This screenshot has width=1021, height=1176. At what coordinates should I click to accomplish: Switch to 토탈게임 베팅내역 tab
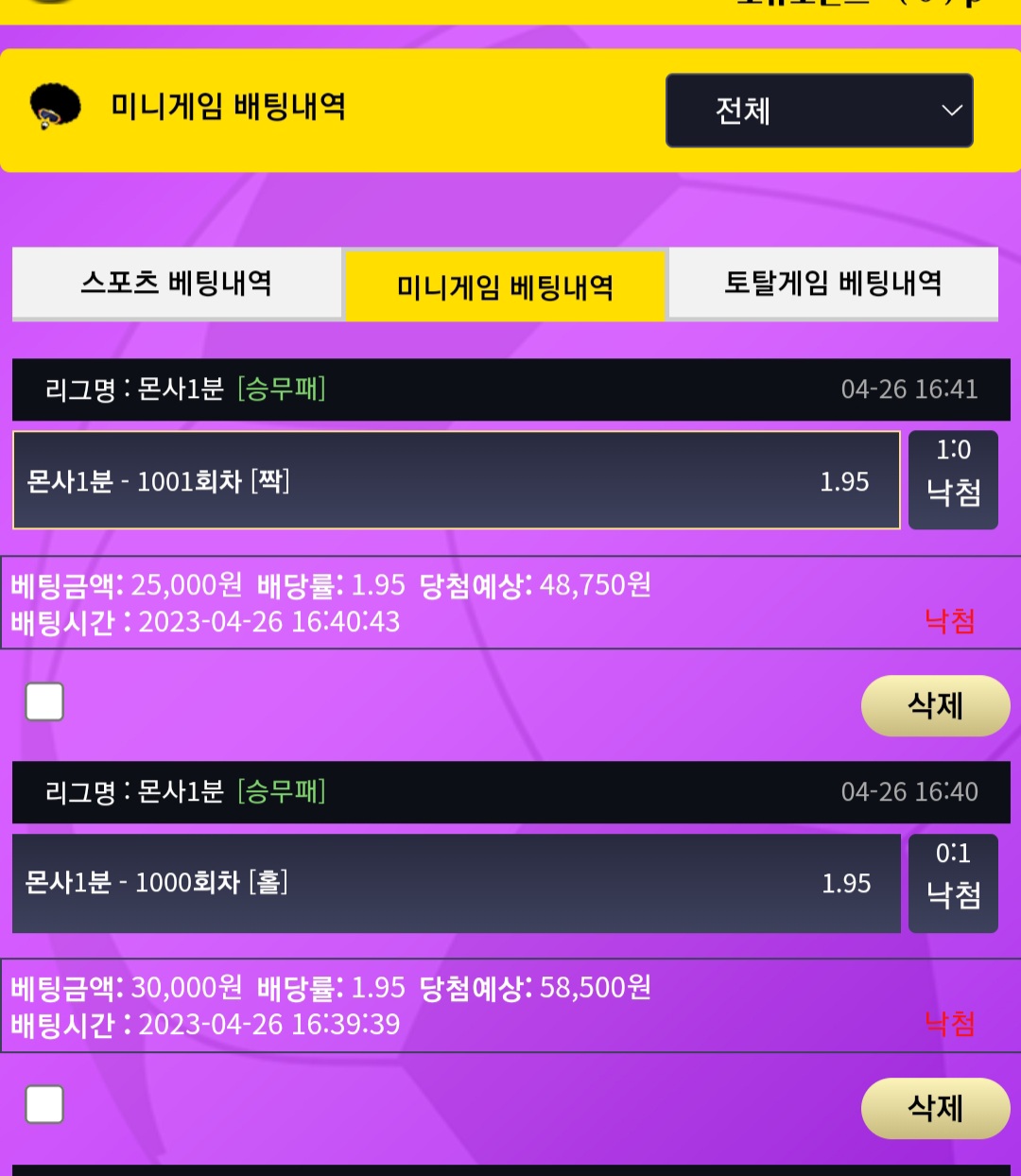tap(833, 284)
